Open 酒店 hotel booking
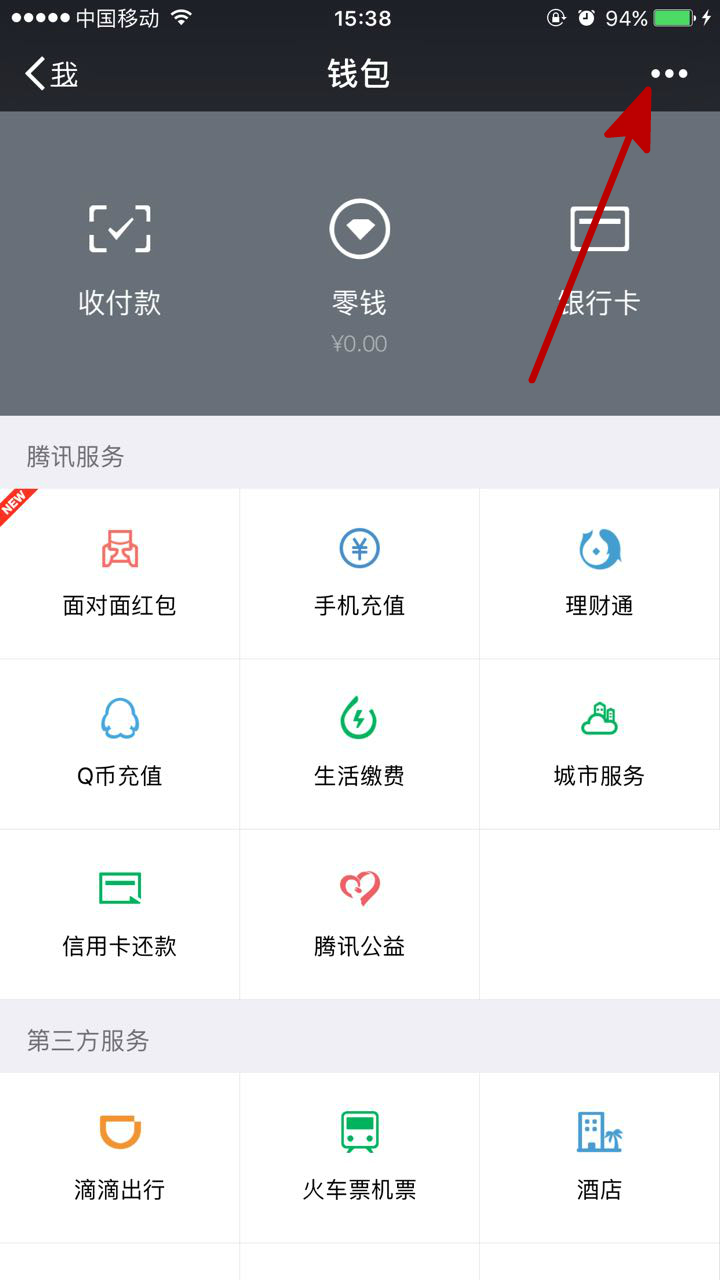The width and height of the screenshot is (720, 1280). click(599, 1157)
